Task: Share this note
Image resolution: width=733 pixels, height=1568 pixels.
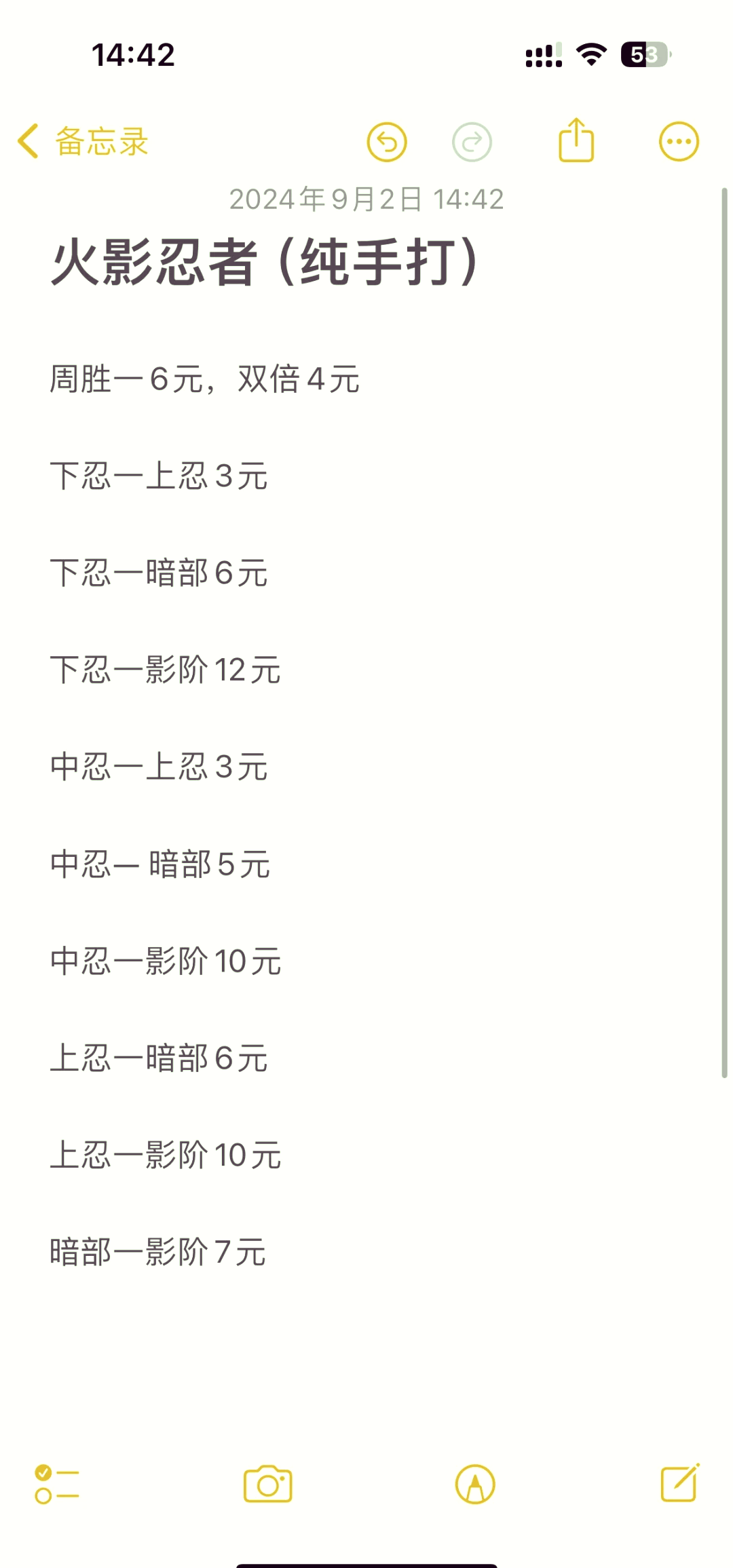Action: 576,140
